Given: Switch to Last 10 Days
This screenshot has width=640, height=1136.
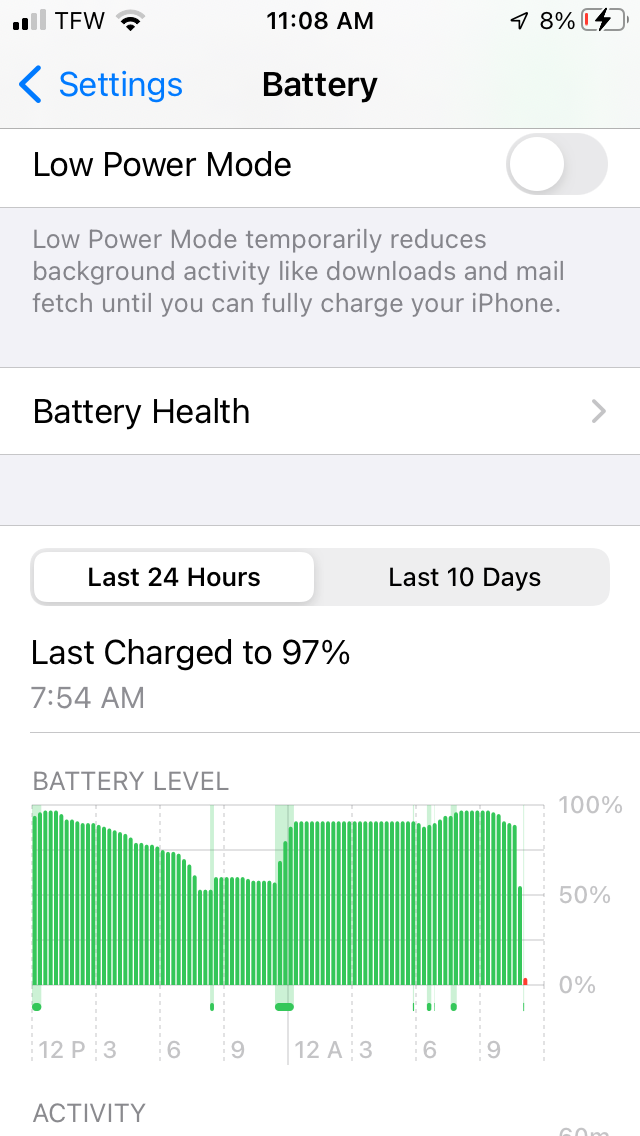Looking at the screenshot, I should [x=464, y=578].
